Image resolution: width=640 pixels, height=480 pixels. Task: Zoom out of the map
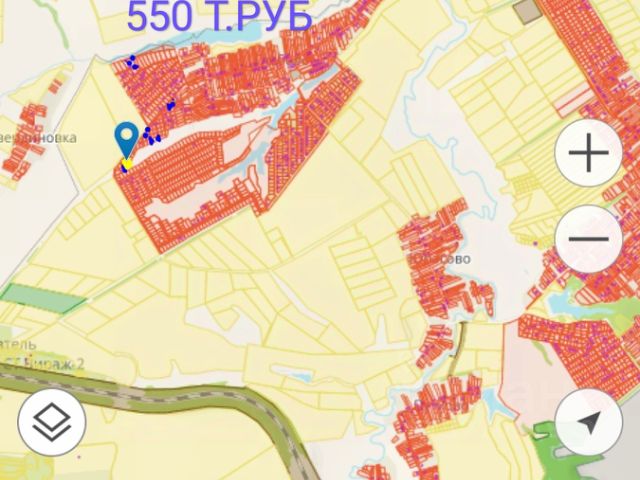[x=588, y=238]
